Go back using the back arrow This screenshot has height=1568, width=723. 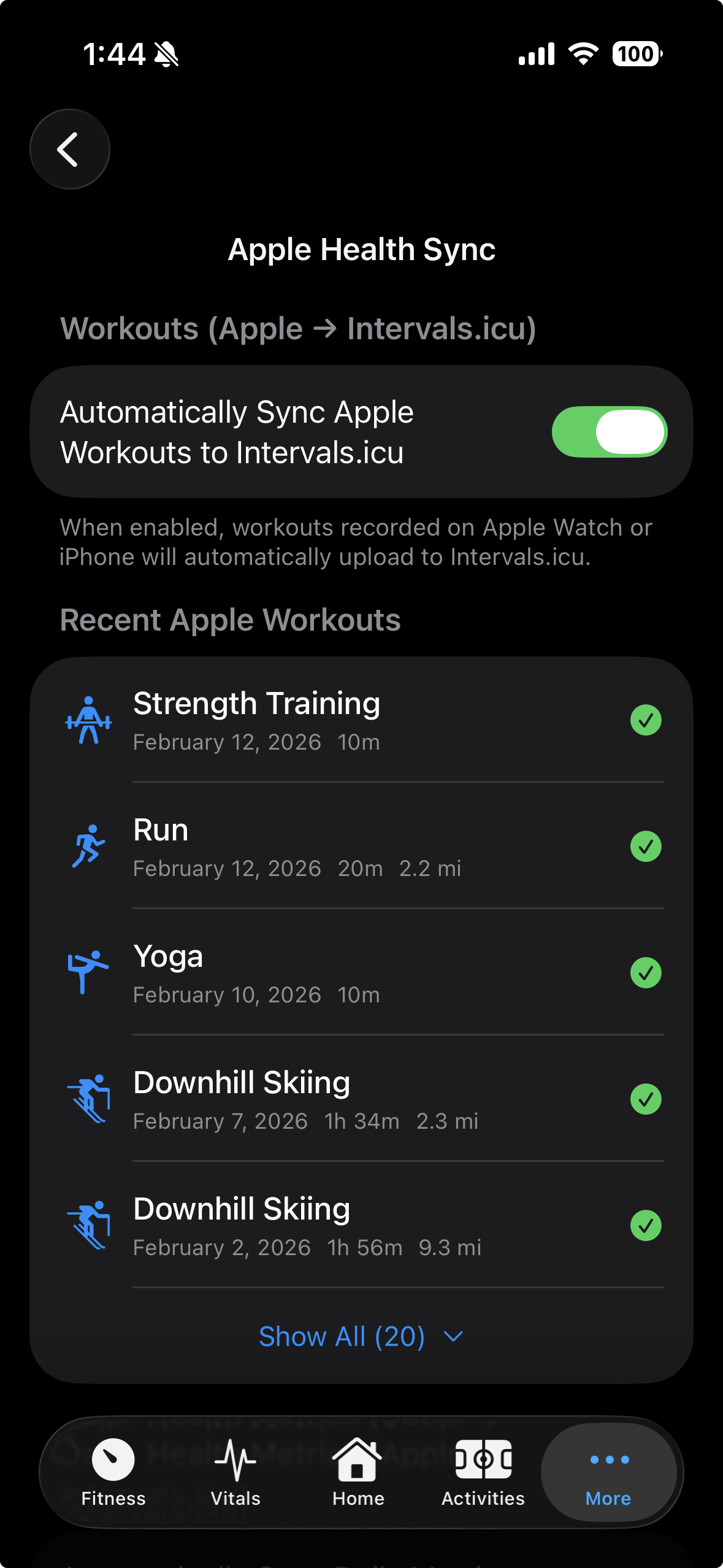(69, 149)
